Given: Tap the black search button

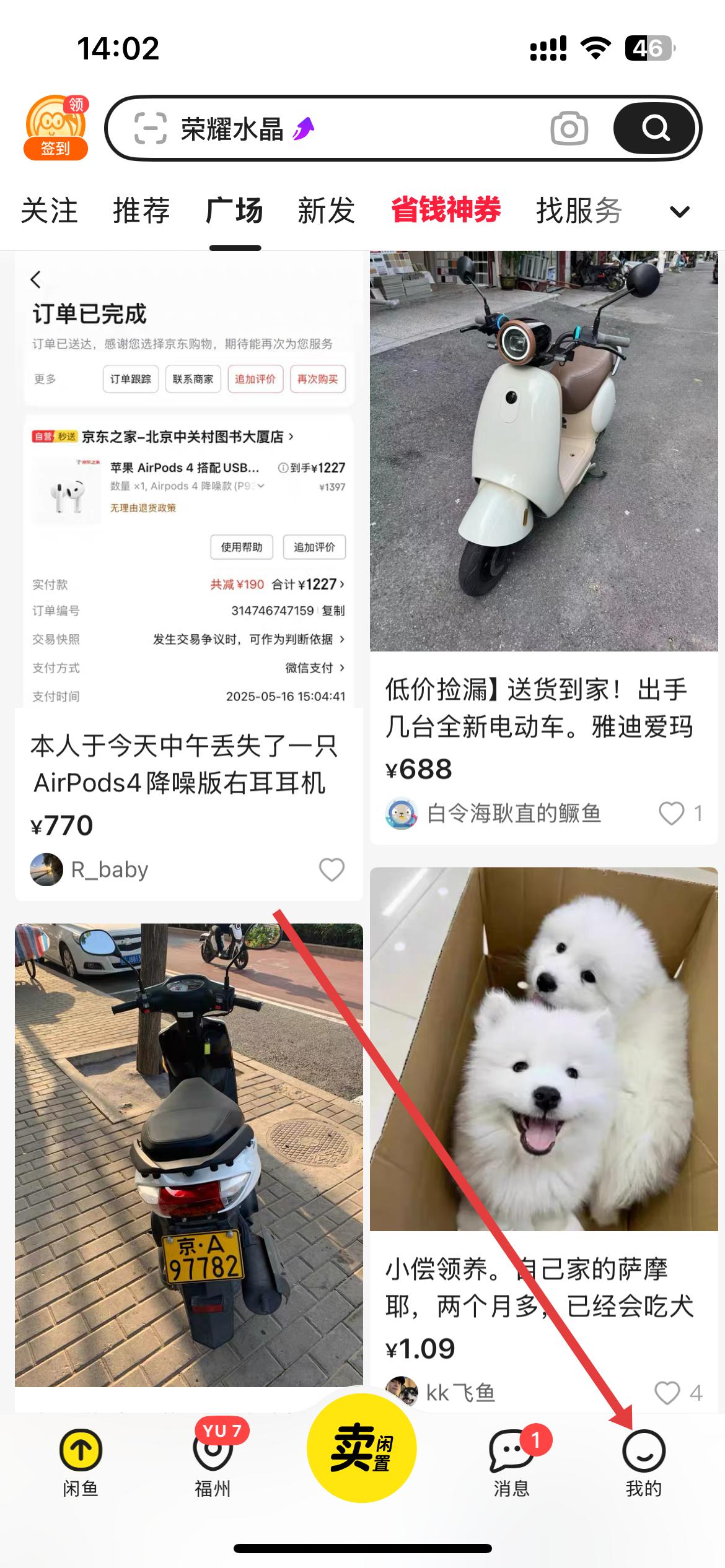Looking at the screenshot, I should (x=655, y=129).
